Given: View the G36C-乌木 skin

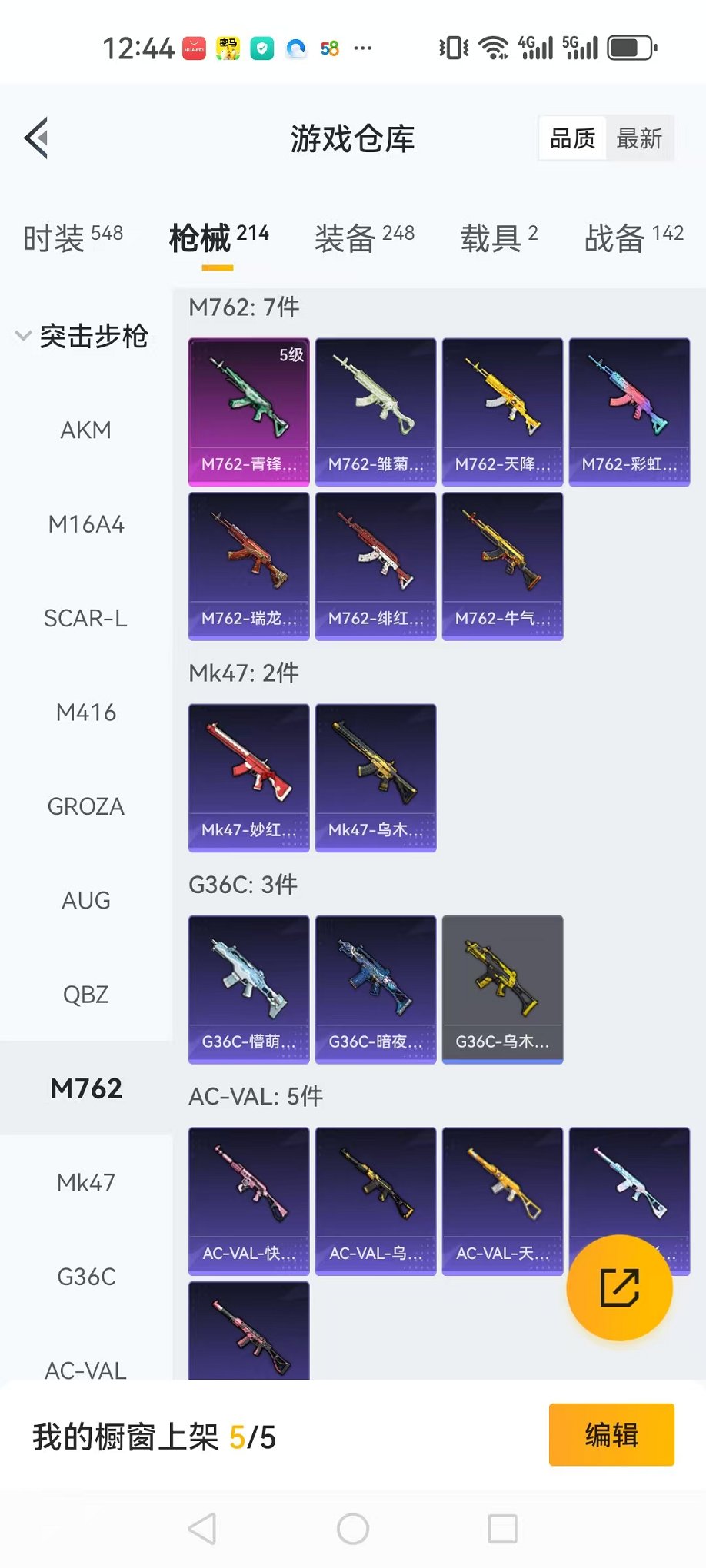Looking at the screenshot, I should coord(502,988).
